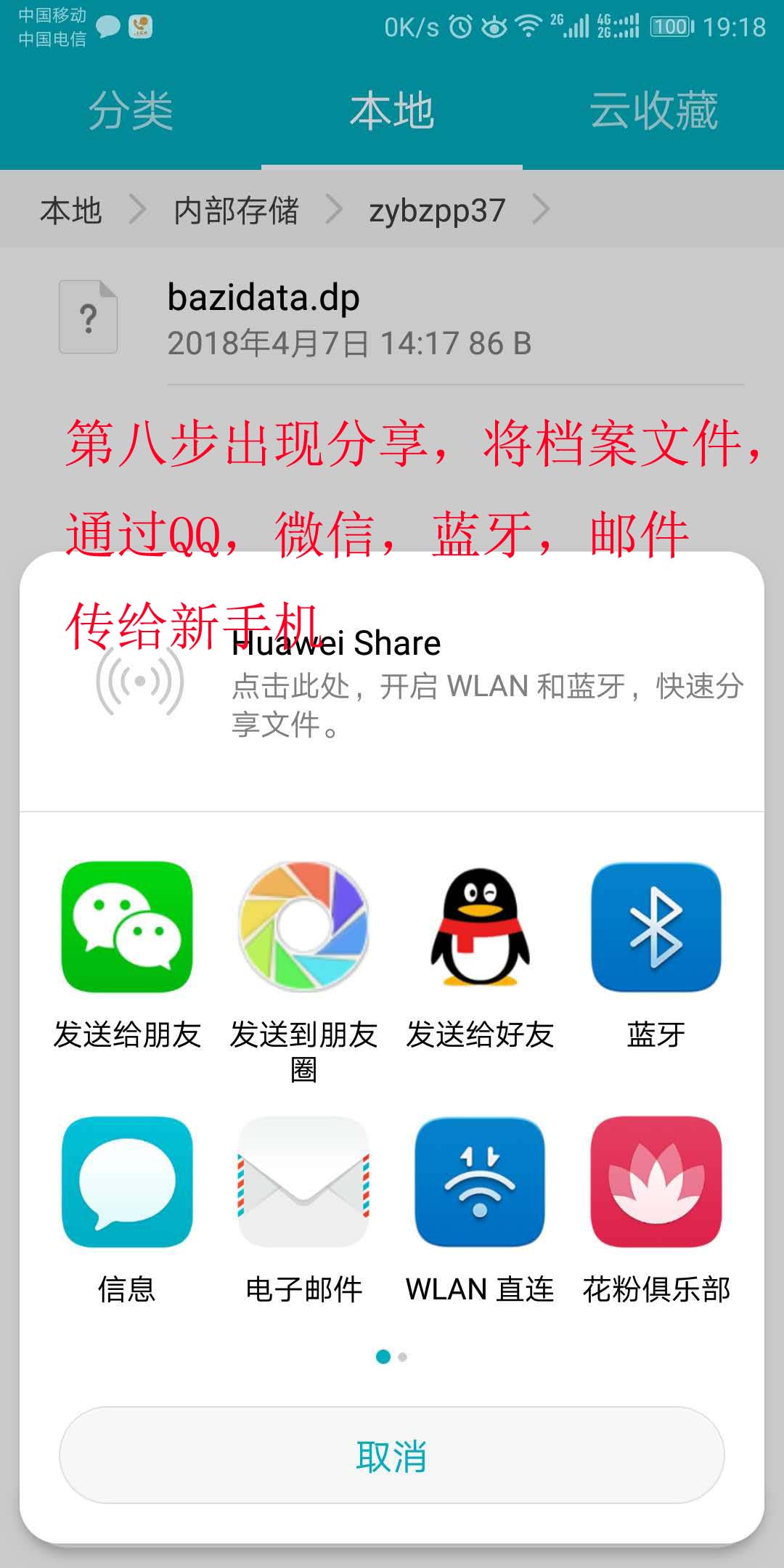Tap the 取消 cancel button
The image size is (784, 1568).
click(392, 1455)
